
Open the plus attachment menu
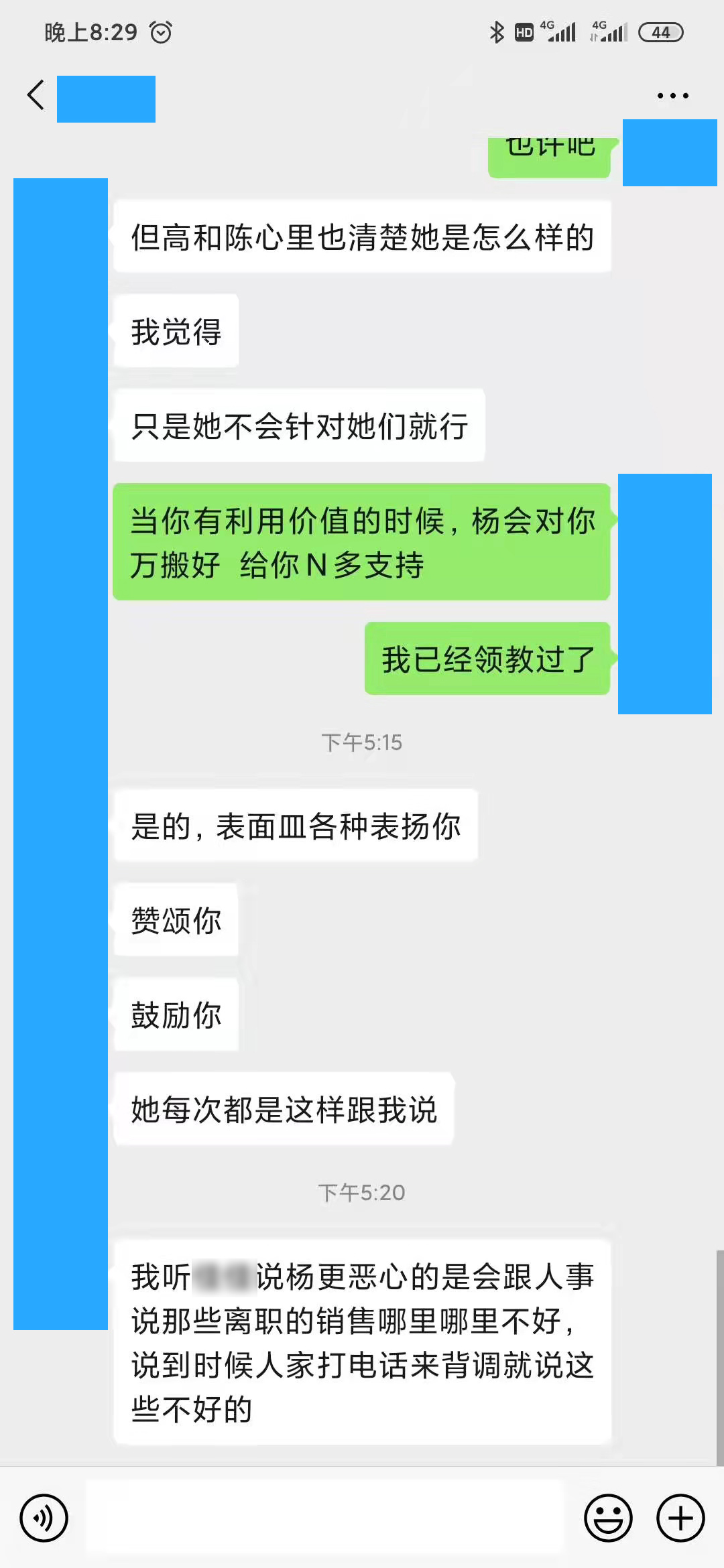(x=680, y=1518)
